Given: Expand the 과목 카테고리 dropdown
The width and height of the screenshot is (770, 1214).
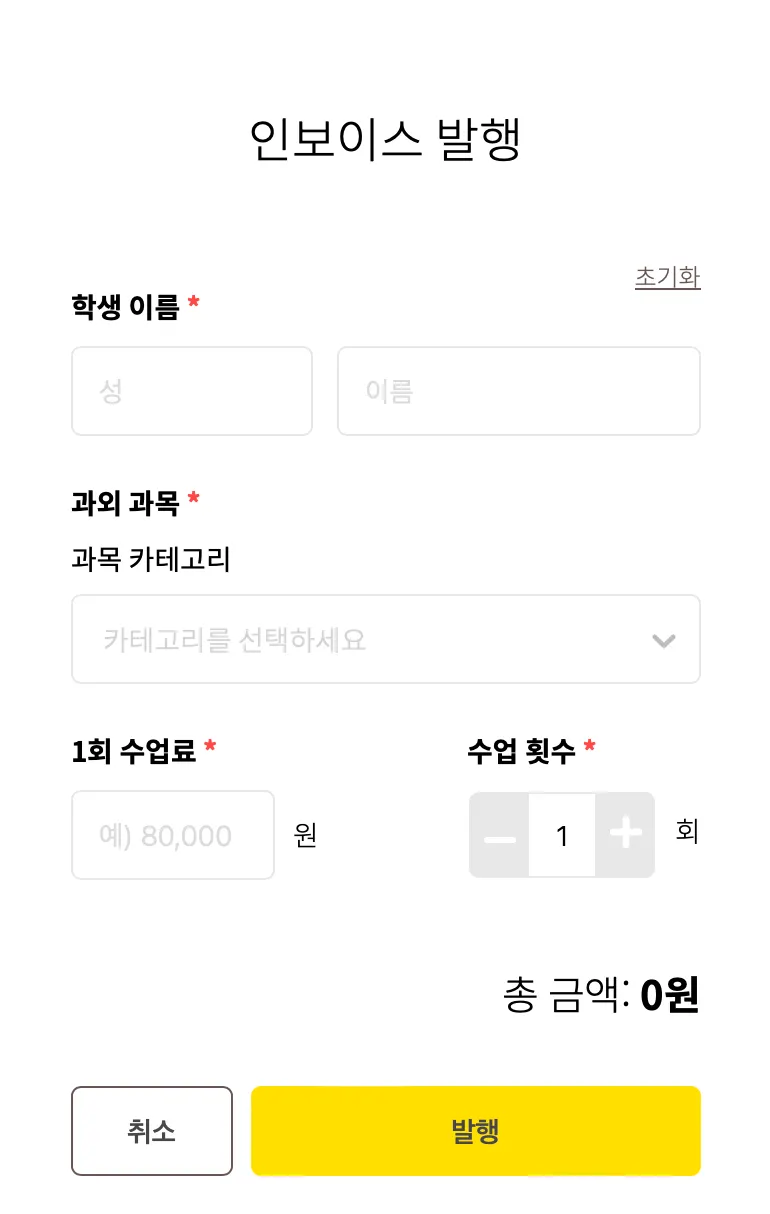Looking at the screenshot, I should coord(385,639).
